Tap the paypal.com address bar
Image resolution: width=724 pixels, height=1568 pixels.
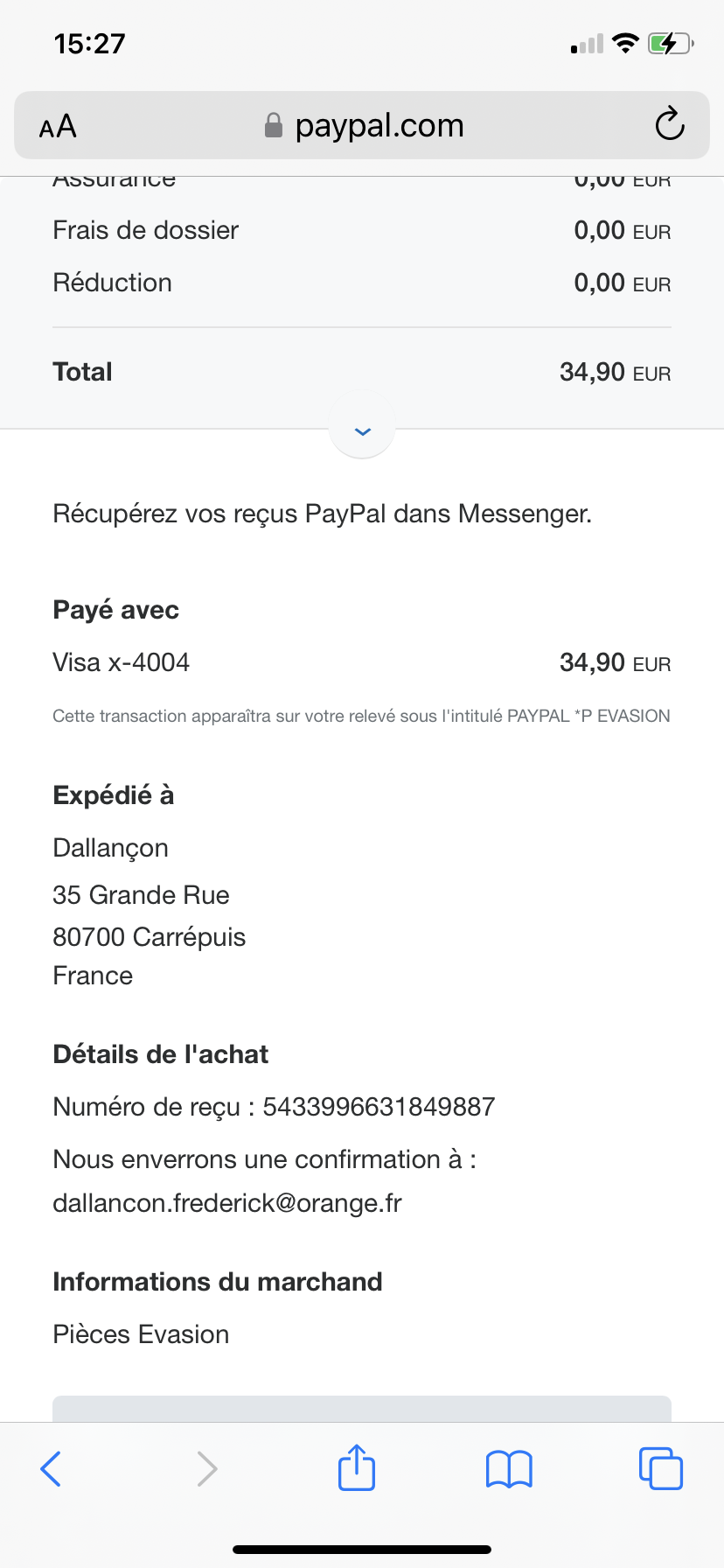pyautogui.click(x=362, y=125)
